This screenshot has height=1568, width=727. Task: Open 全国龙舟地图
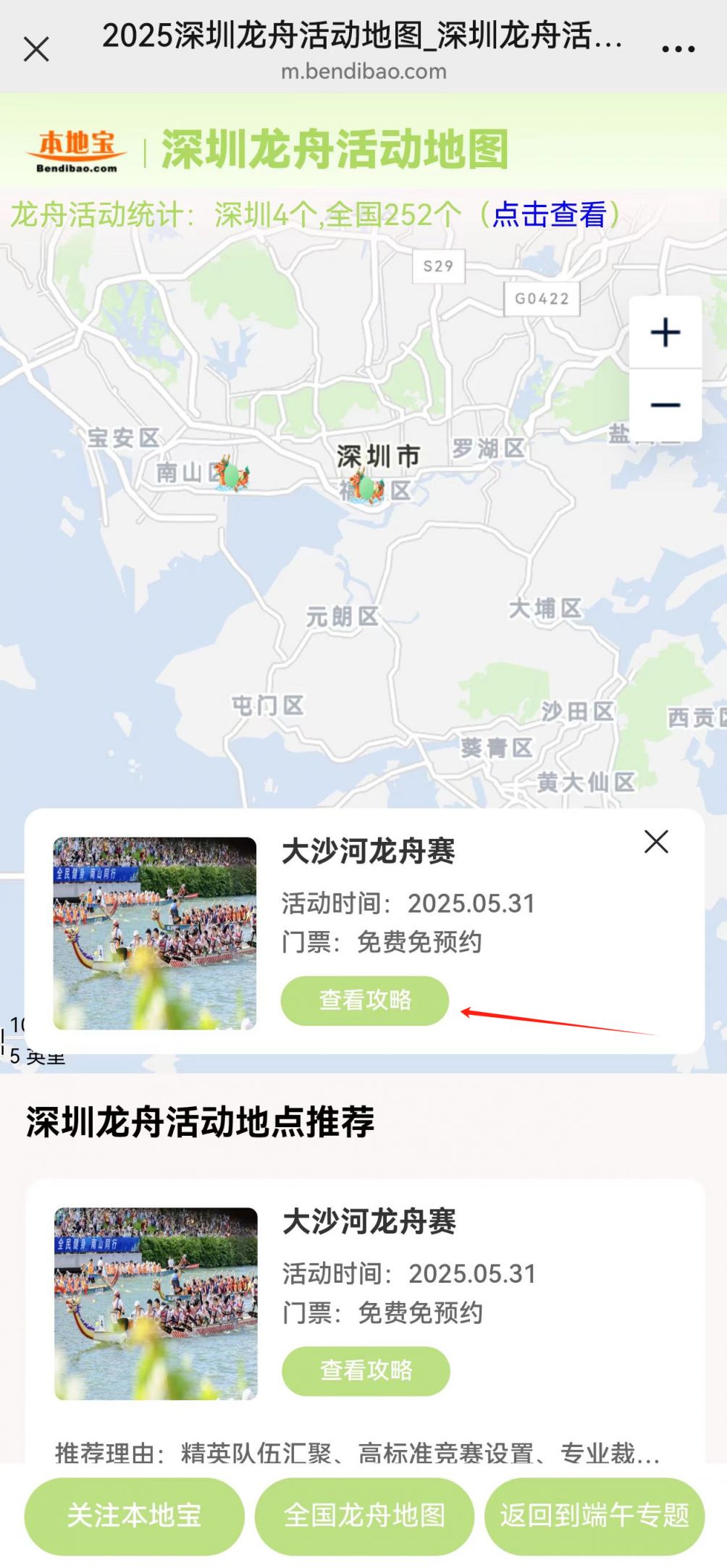pyautogui.click(x=364, y=1515)
